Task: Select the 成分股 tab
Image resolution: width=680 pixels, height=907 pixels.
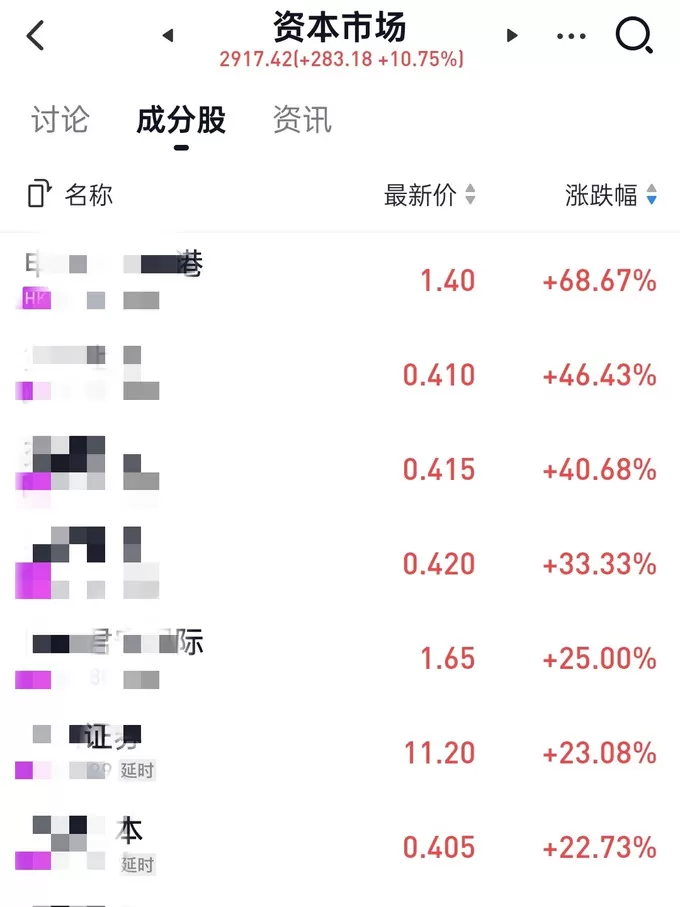Action: [181, 121]
